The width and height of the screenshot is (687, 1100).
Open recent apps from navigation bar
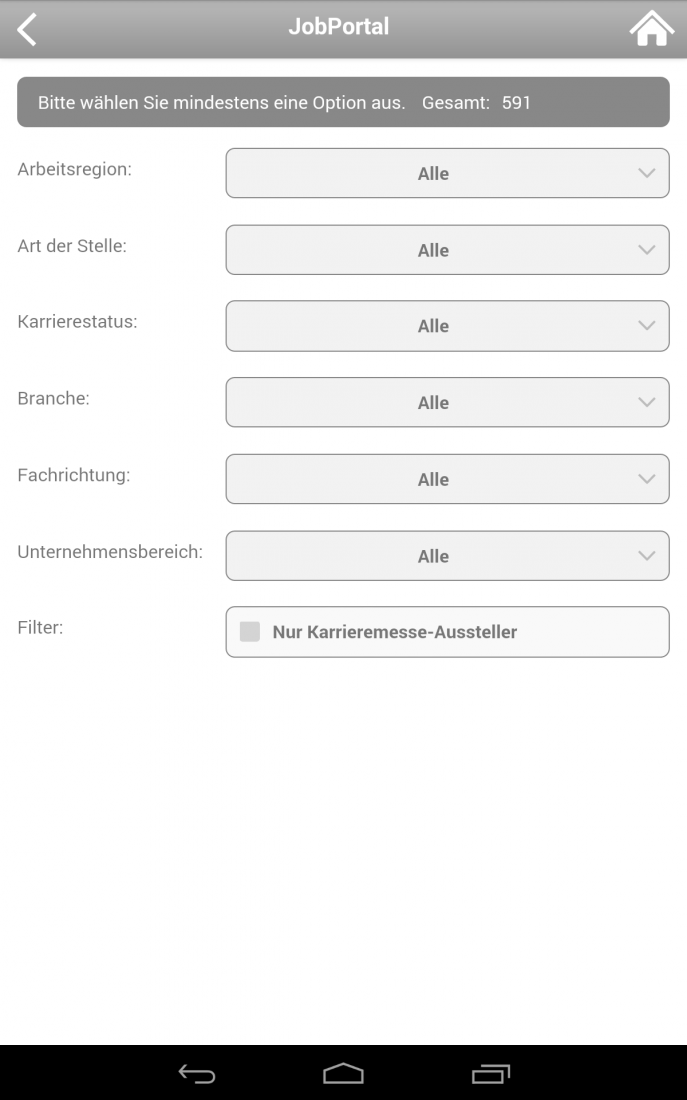491,1074
